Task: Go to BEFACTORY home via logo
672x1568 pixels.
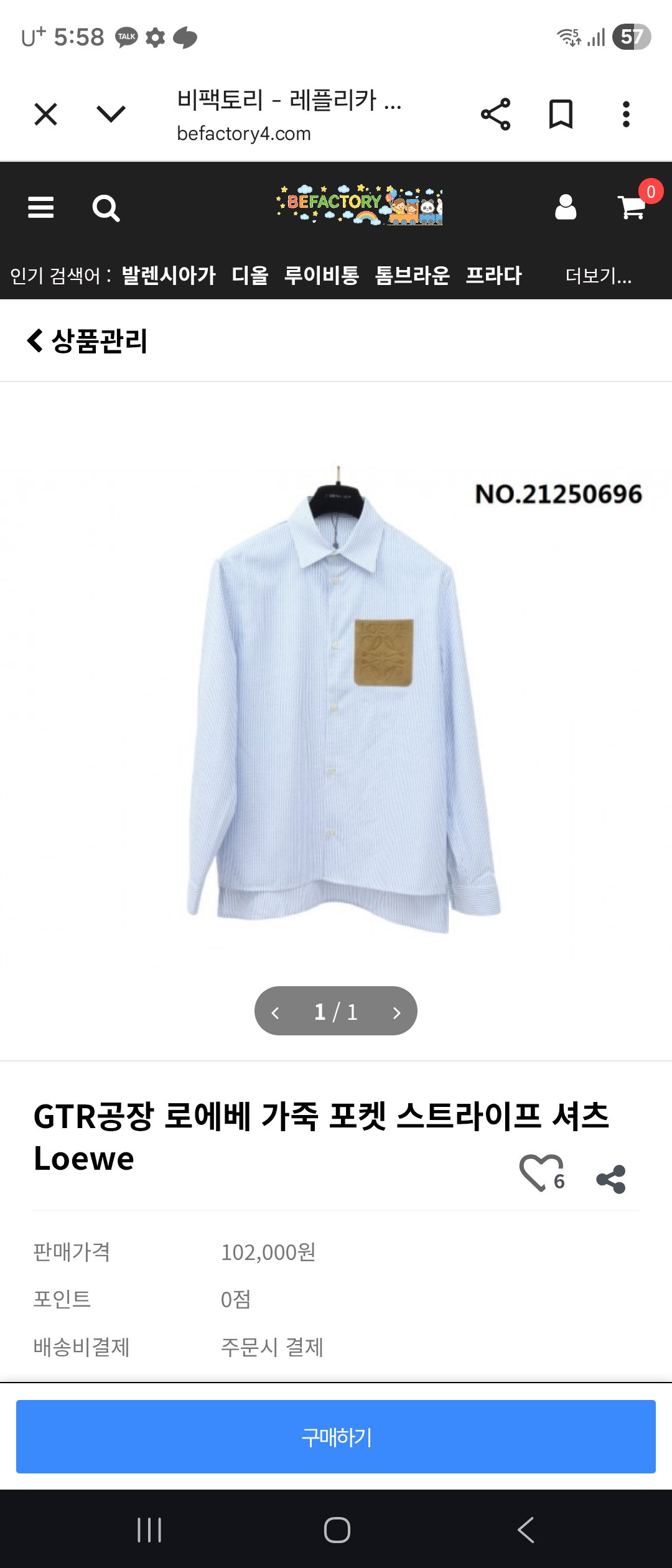Action: click(359, 205)
